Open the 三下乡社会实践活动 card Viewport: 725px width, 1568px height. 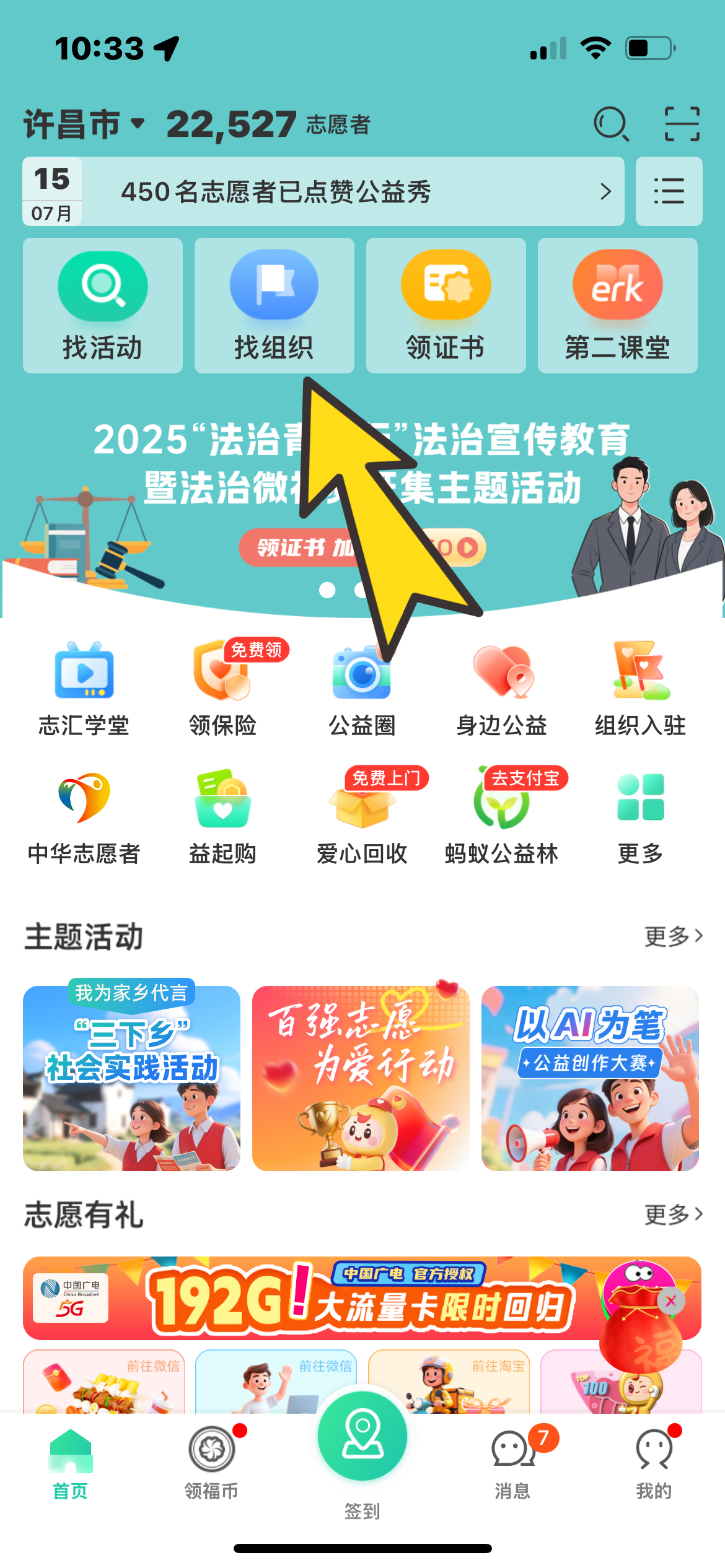click(x=131, y=1078)
